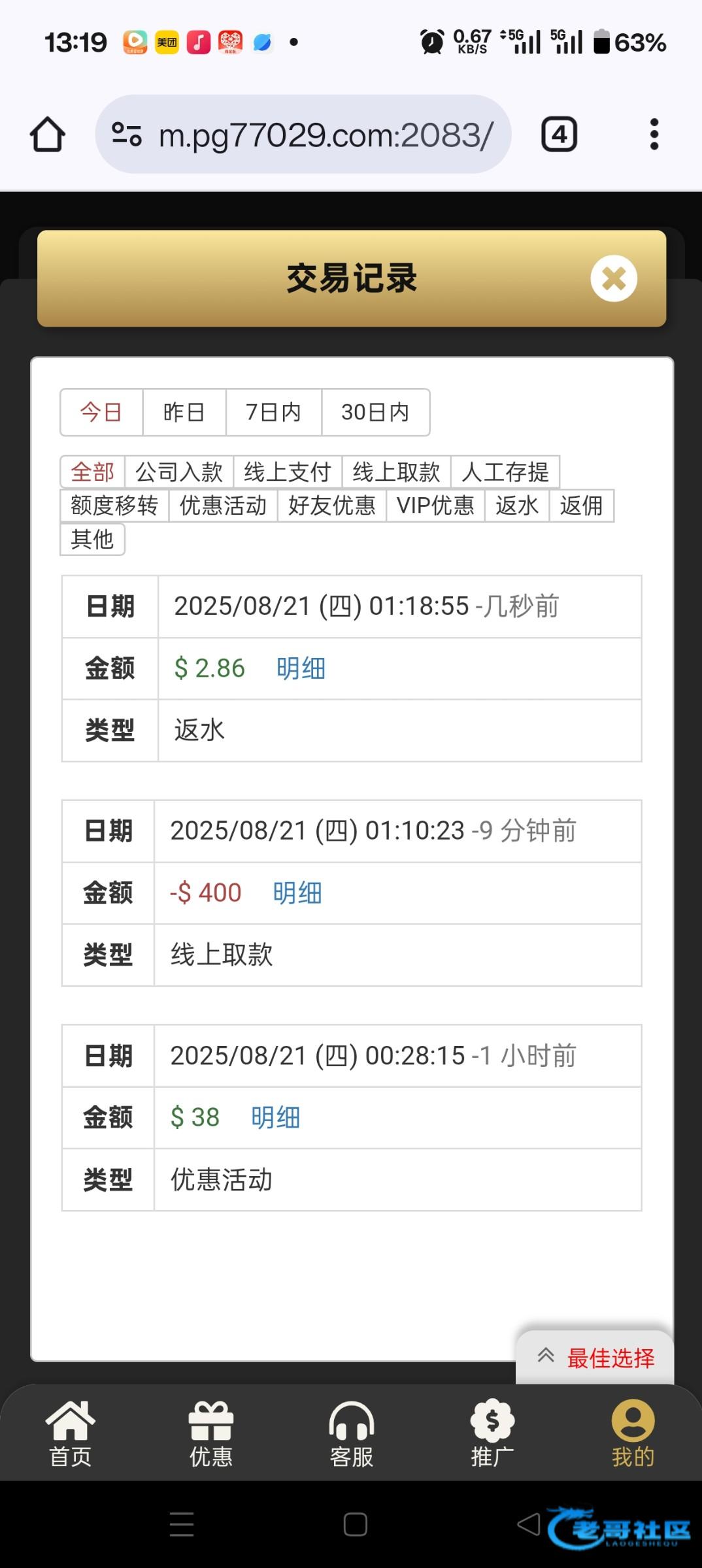Filter by VIP优惠 type

(x=435, y=506)
